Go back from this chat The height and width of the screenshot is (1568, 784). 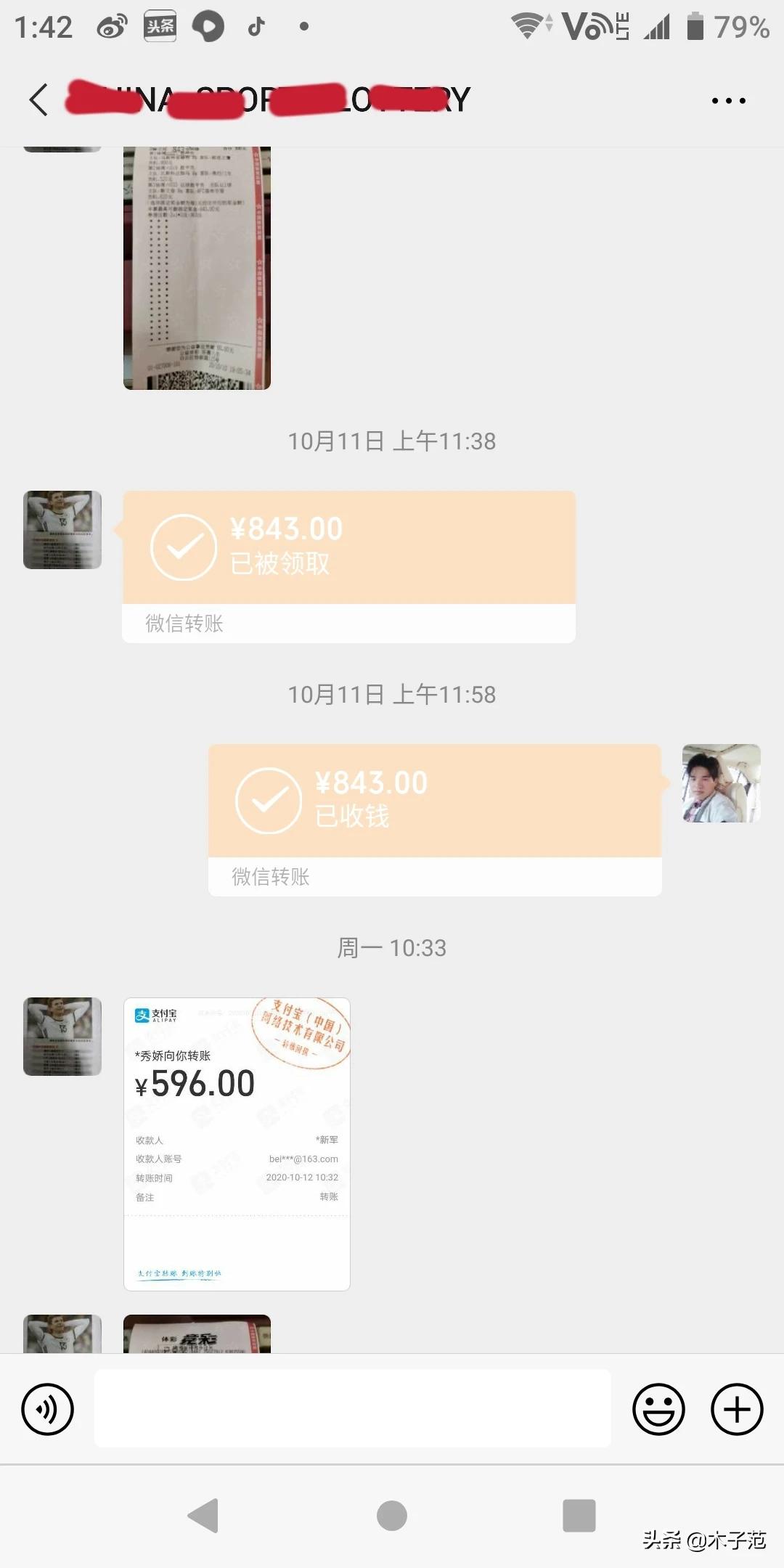click(39, 99)
